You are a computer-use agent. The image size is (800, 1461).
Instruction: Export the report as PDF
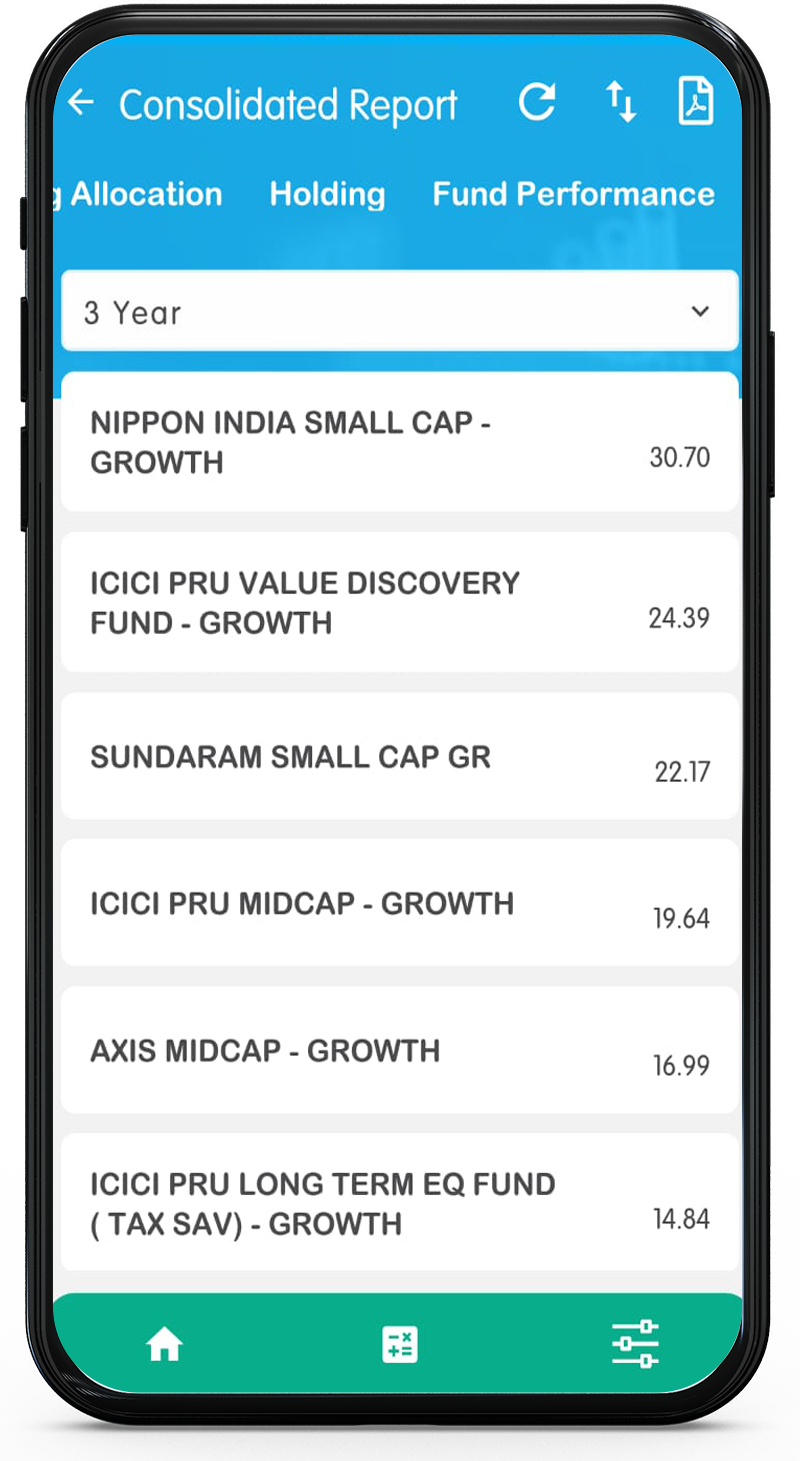click(696, 101)
